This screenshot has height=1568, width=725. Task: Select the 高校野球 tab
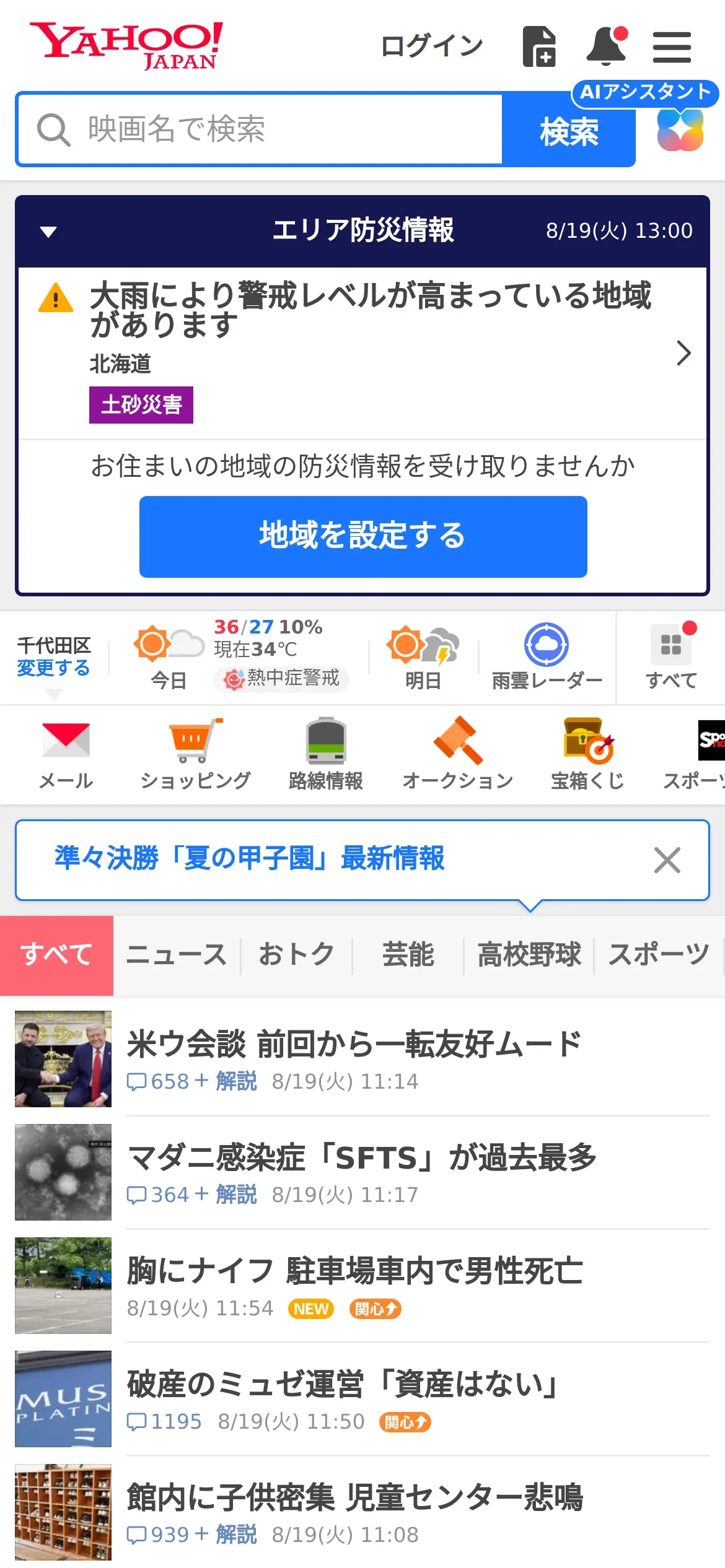tap(529, 955)
